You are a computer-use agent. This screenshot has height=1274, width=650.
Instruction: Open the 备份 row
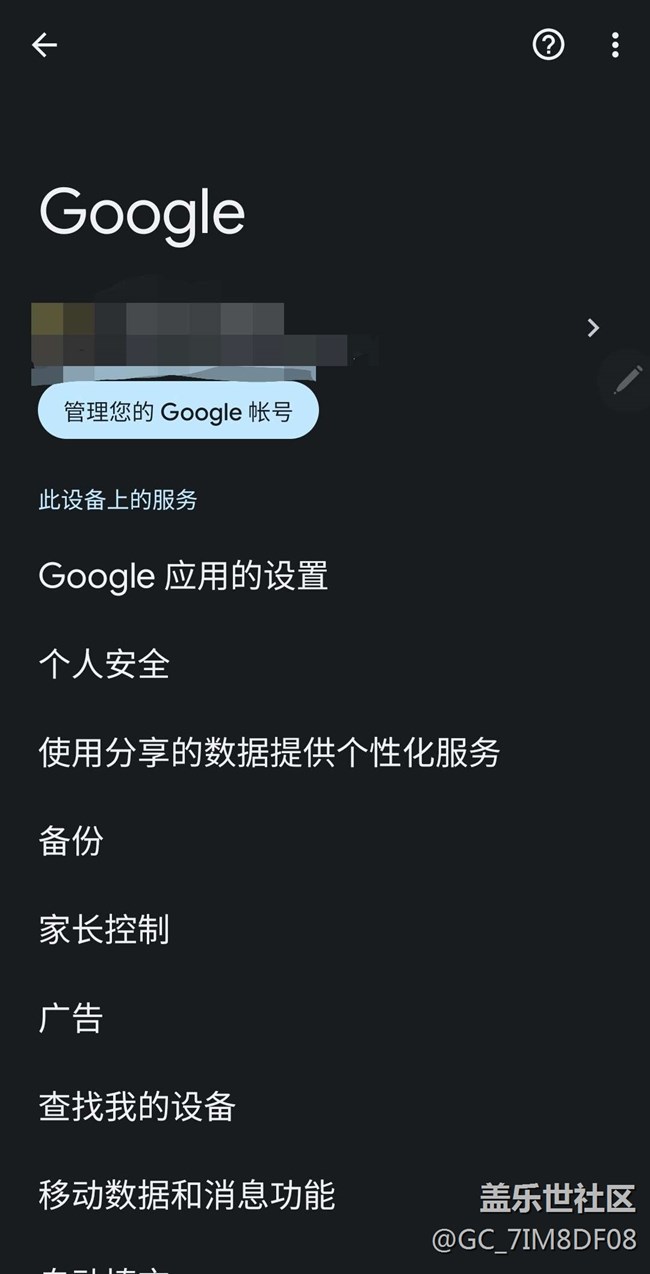71,841
